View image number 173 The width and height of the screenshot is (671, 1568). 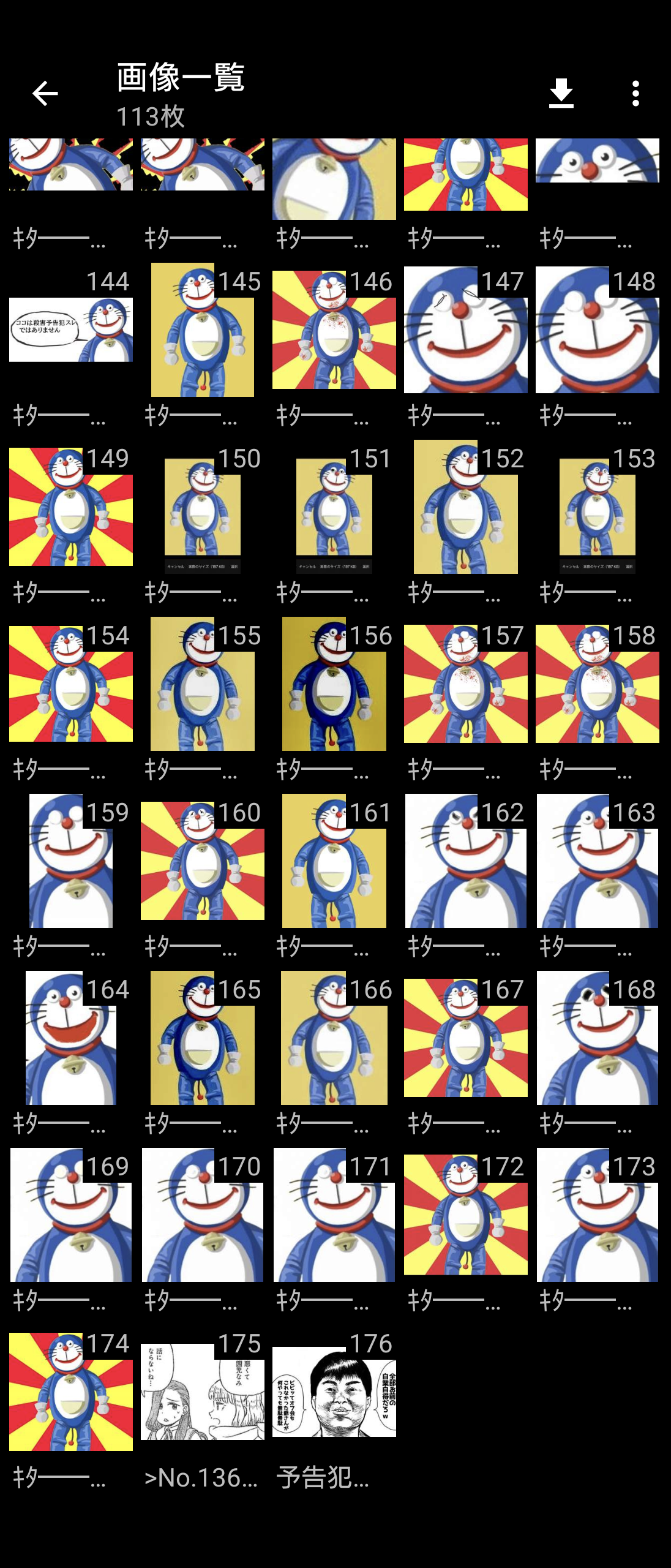[x=597, y=1215]
